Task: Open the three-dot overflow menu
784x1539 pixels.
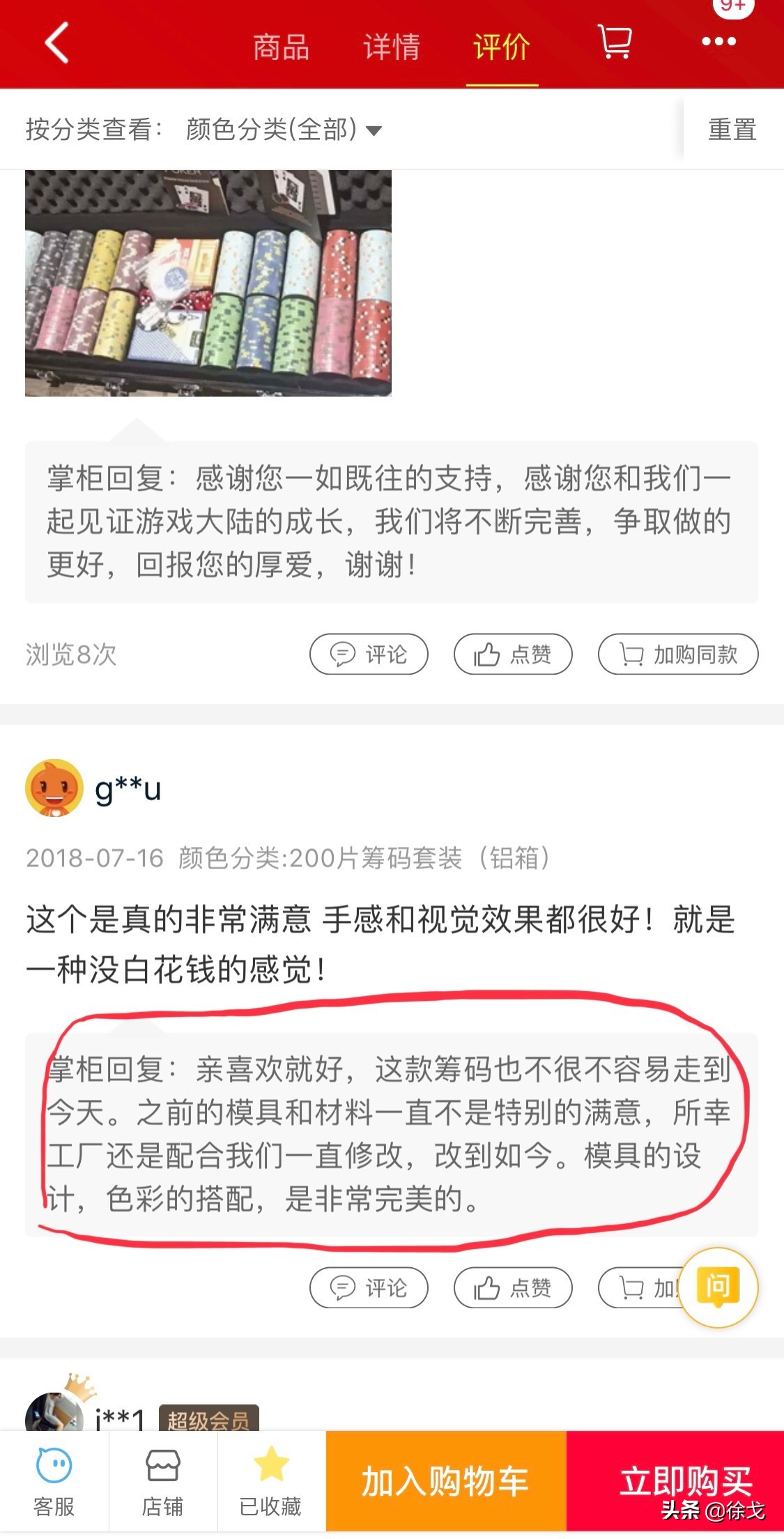Action: [x=718, y=42]
